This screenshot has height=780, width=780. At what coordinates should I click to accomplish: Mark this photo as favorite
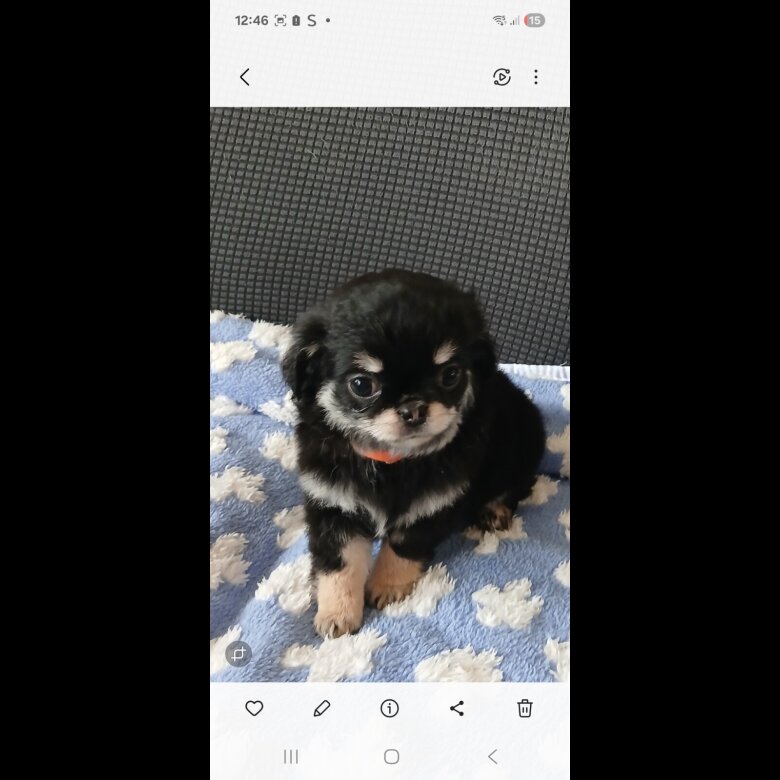pyautogui.click(x=254, y=708)
